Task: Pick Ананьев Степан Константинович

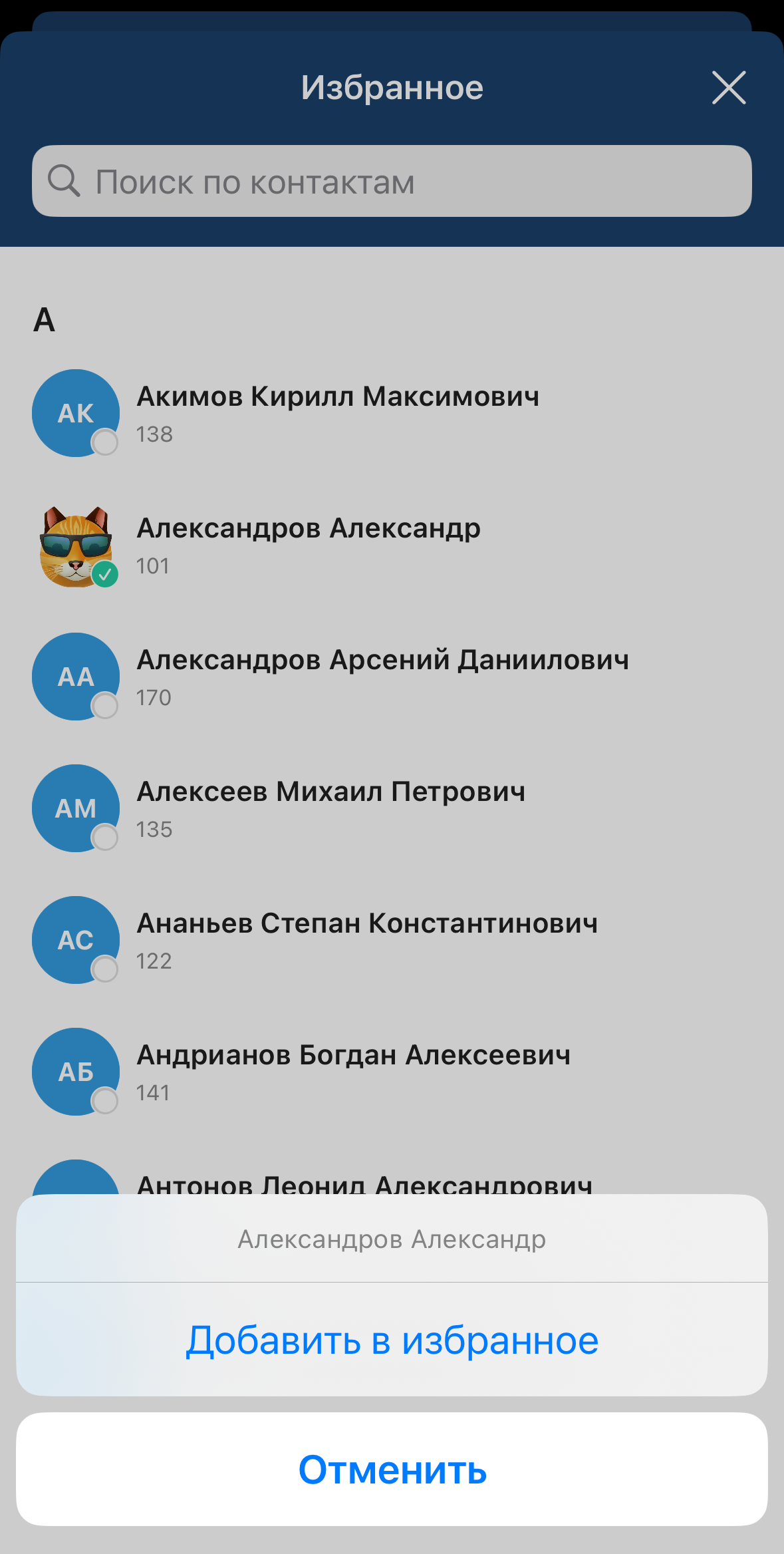Action: point(367,940)
